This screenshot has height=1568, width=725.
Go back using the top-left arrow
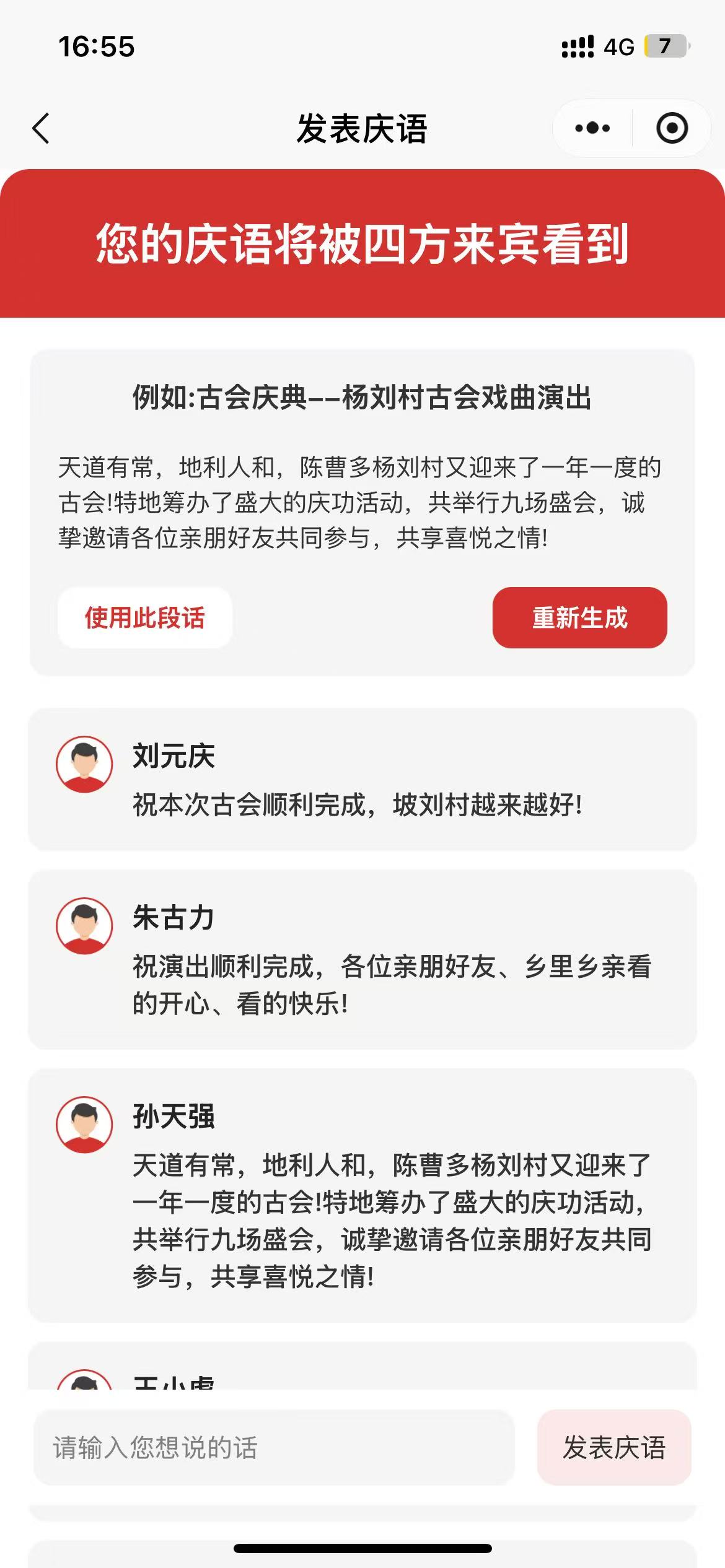coord(41,129)
